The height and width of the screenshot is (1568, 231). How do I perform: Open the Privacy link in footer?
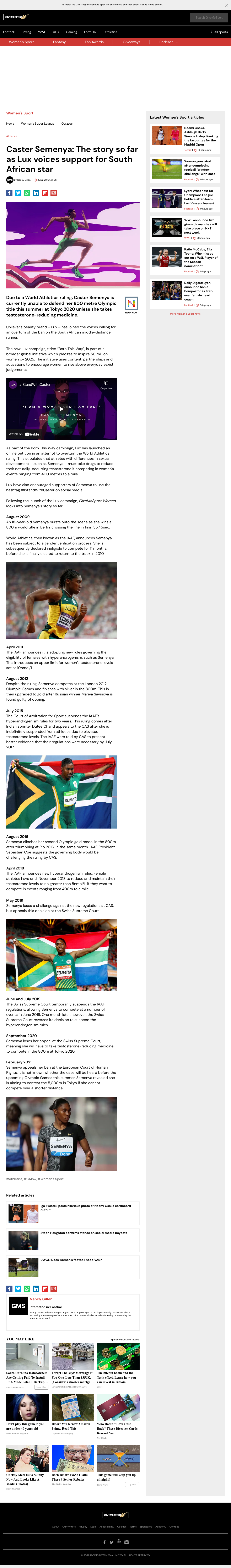pos(83,1527)
